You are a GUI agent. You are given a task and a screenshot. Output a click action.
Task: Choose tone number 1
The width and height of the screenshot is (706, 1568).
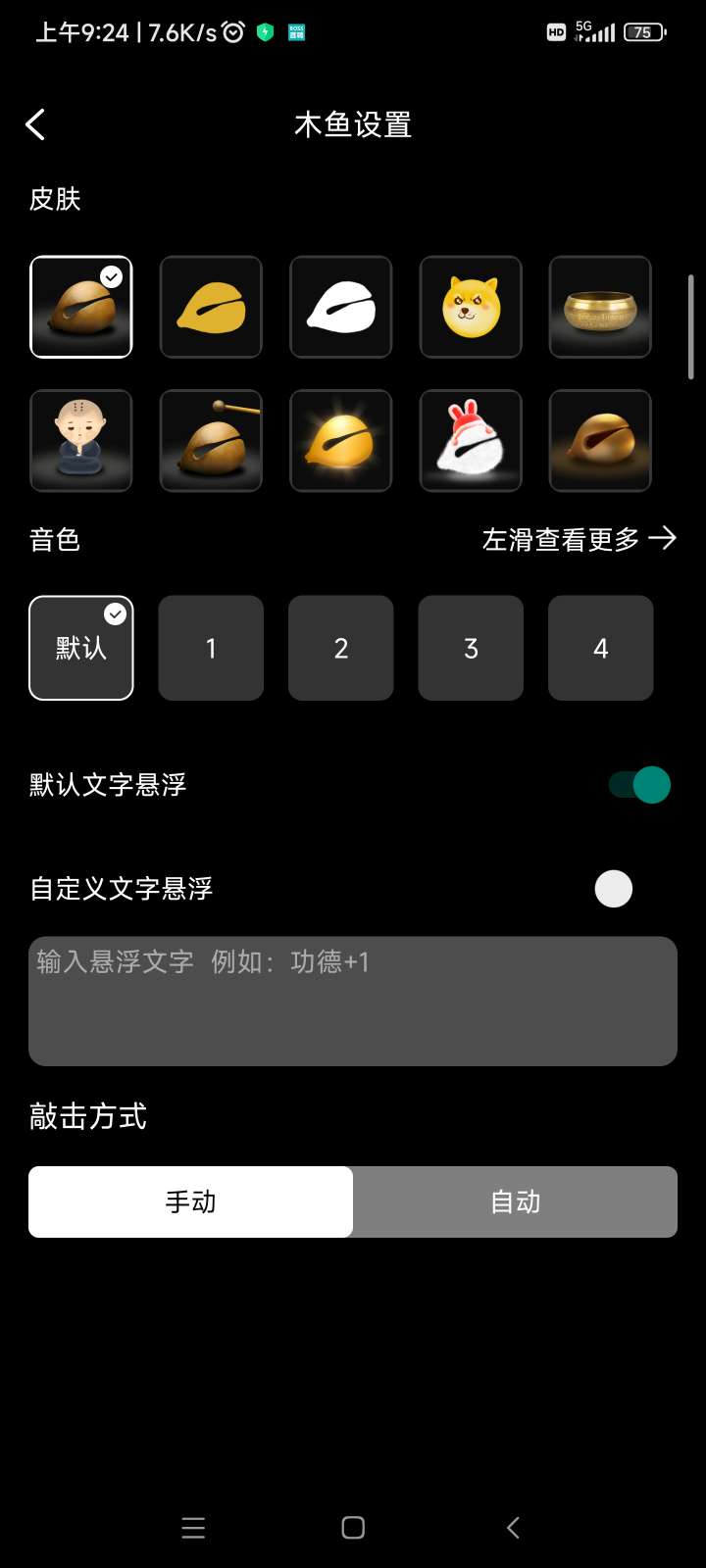pos(211,648)
